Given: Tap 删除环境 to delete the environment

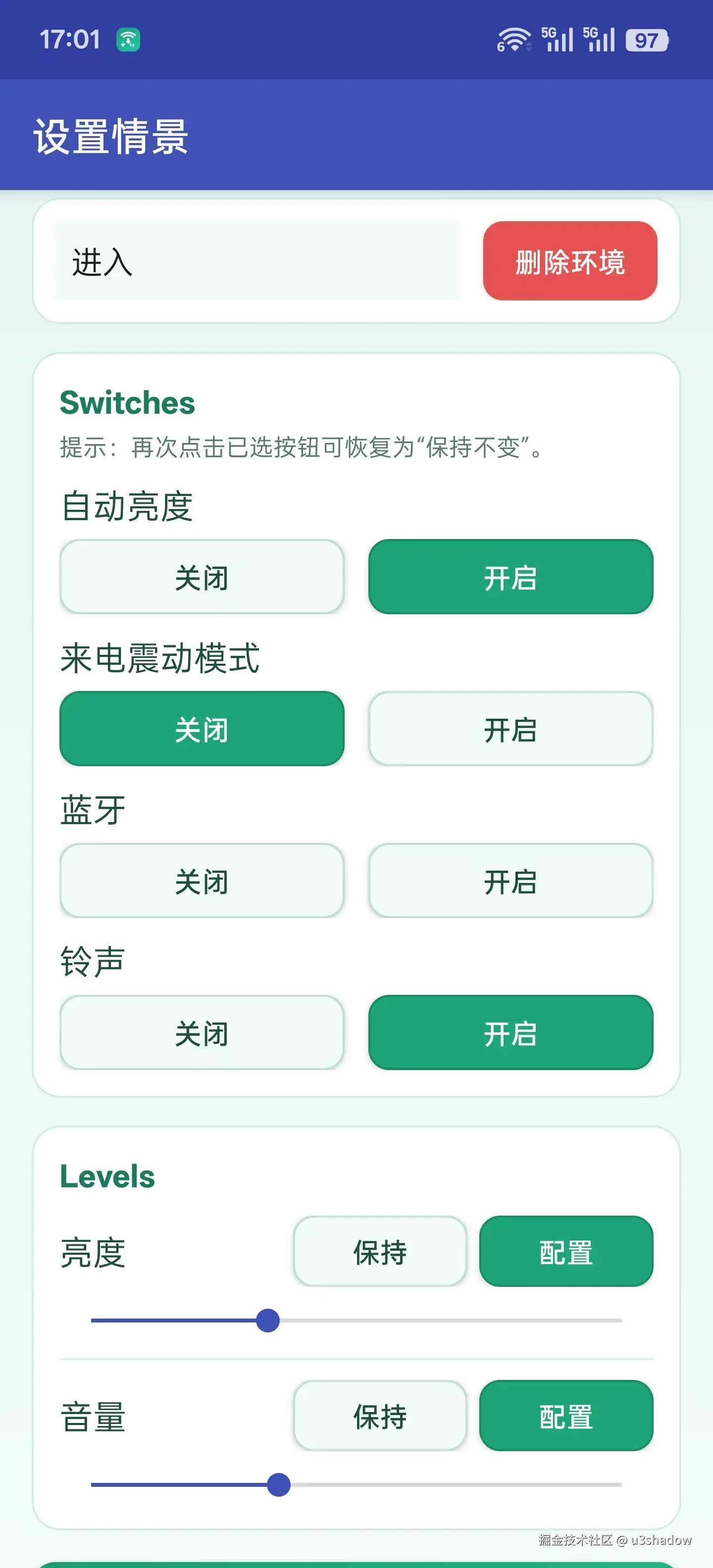Looking at the screenshot, I should point(569,262).
